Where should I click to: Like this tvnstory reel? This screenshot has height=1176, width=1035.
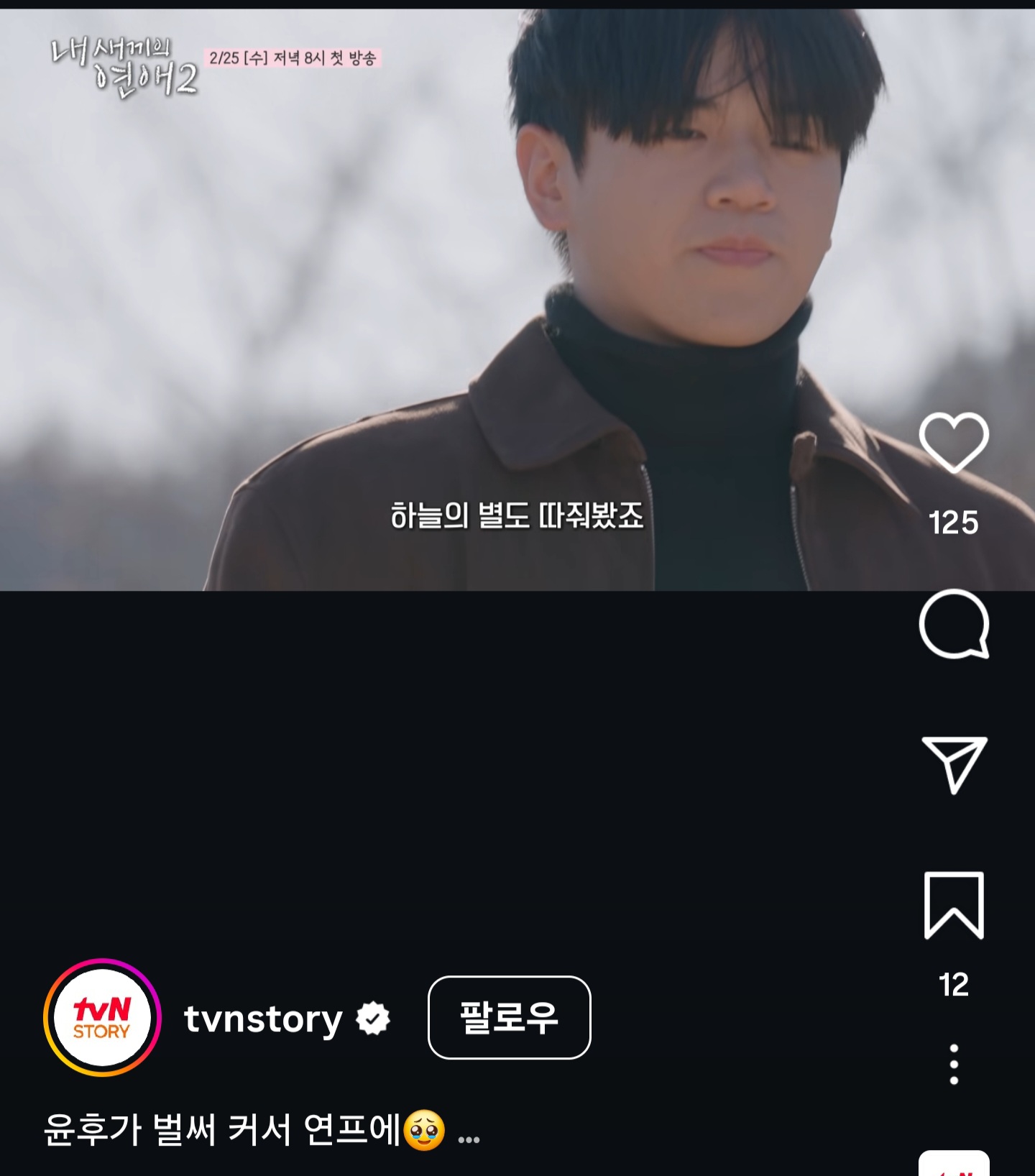pyautogui.click(x=954, y=443)
